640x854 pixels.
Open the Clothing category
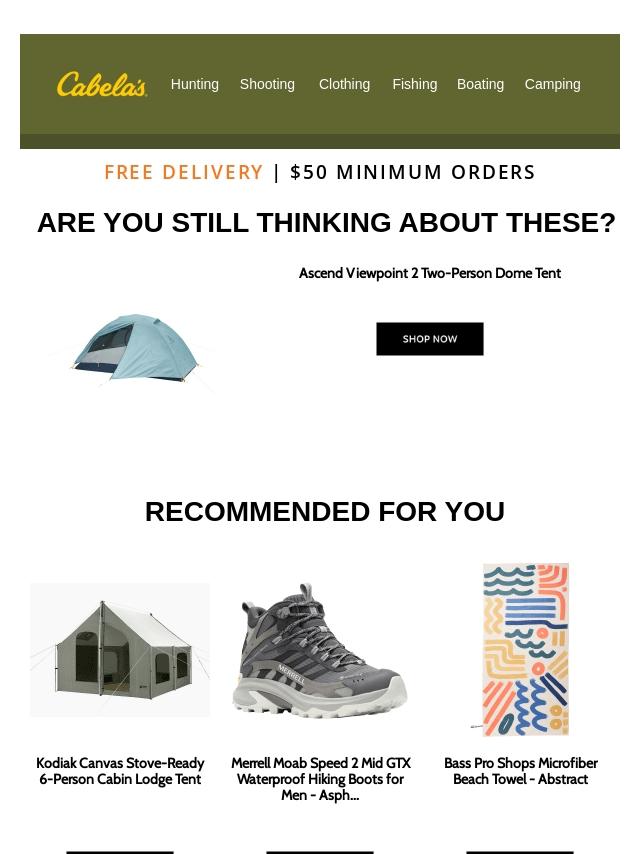[344, 84]
